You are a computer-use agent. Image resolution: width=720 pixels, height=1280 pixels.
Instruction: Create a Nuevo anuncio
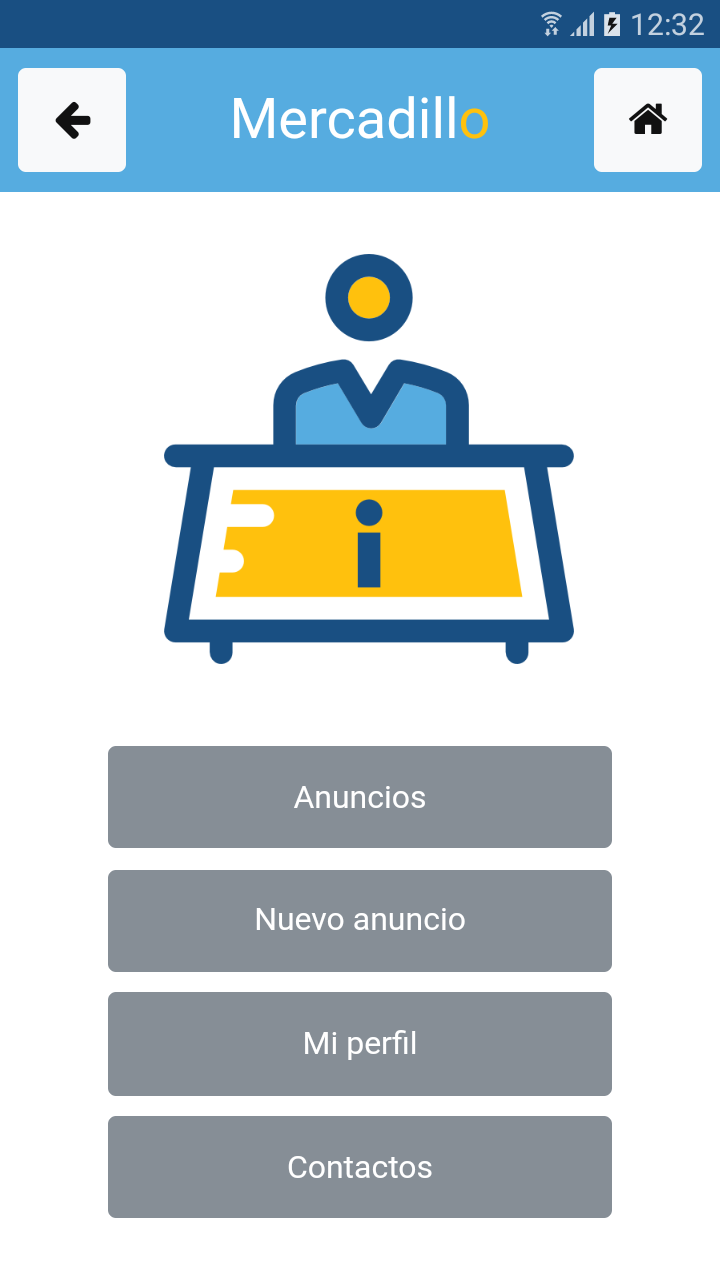360,920
